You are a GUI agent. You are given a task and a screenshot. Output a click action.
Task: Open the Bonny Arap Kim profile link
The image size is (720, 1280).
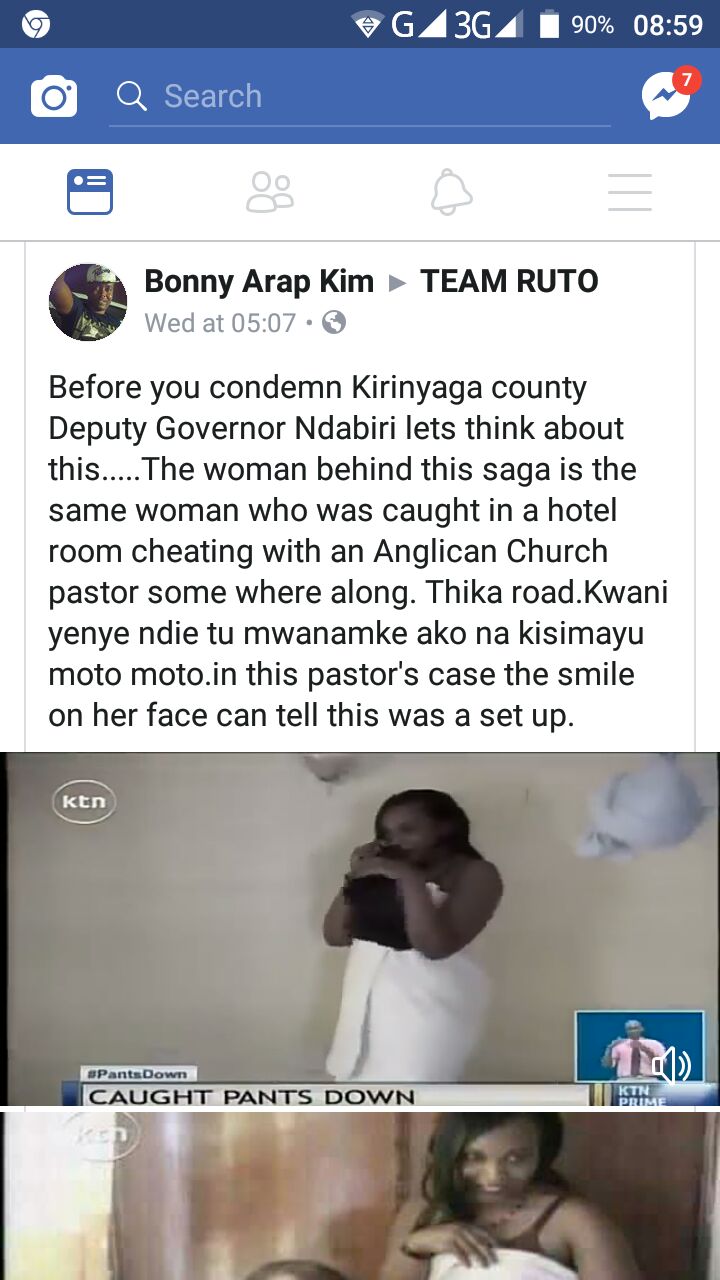click(259, 282)
